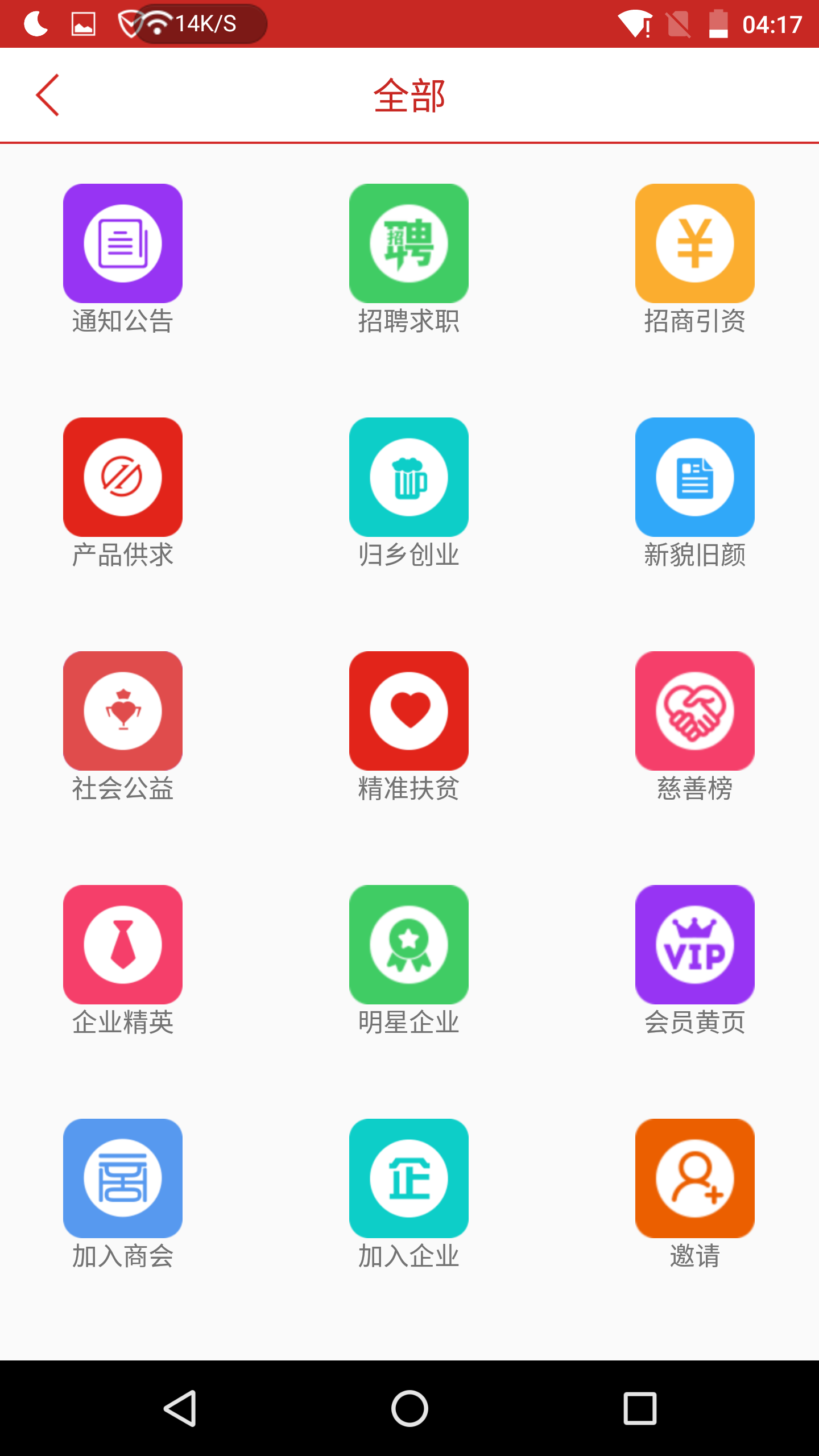Open recent apps from navigation bar
Image resolution: width=819 pixels, height=1456 pixels.
coord(640,1408)
